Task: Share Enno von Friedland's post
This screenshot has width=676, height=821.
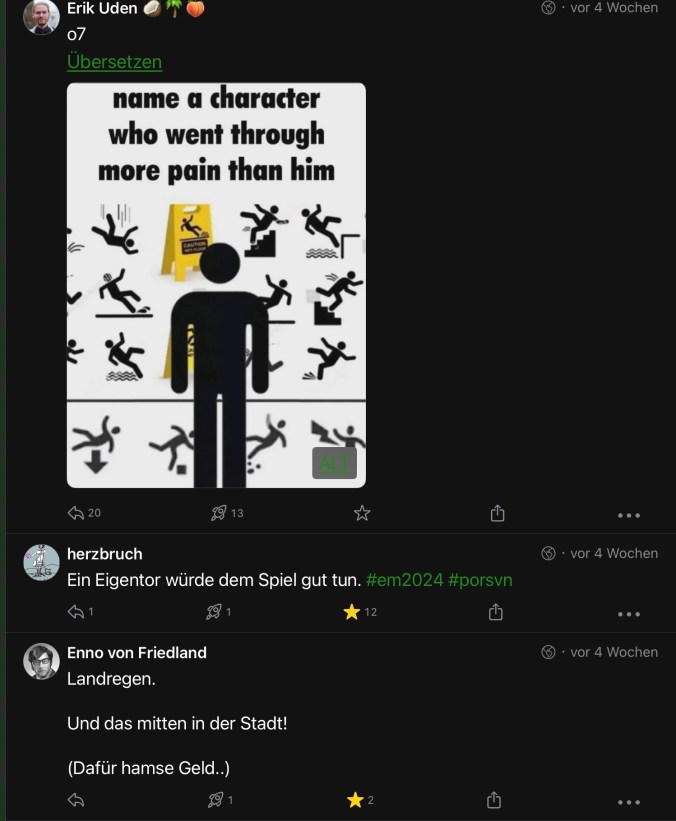Action: click(x=493, y=800)
